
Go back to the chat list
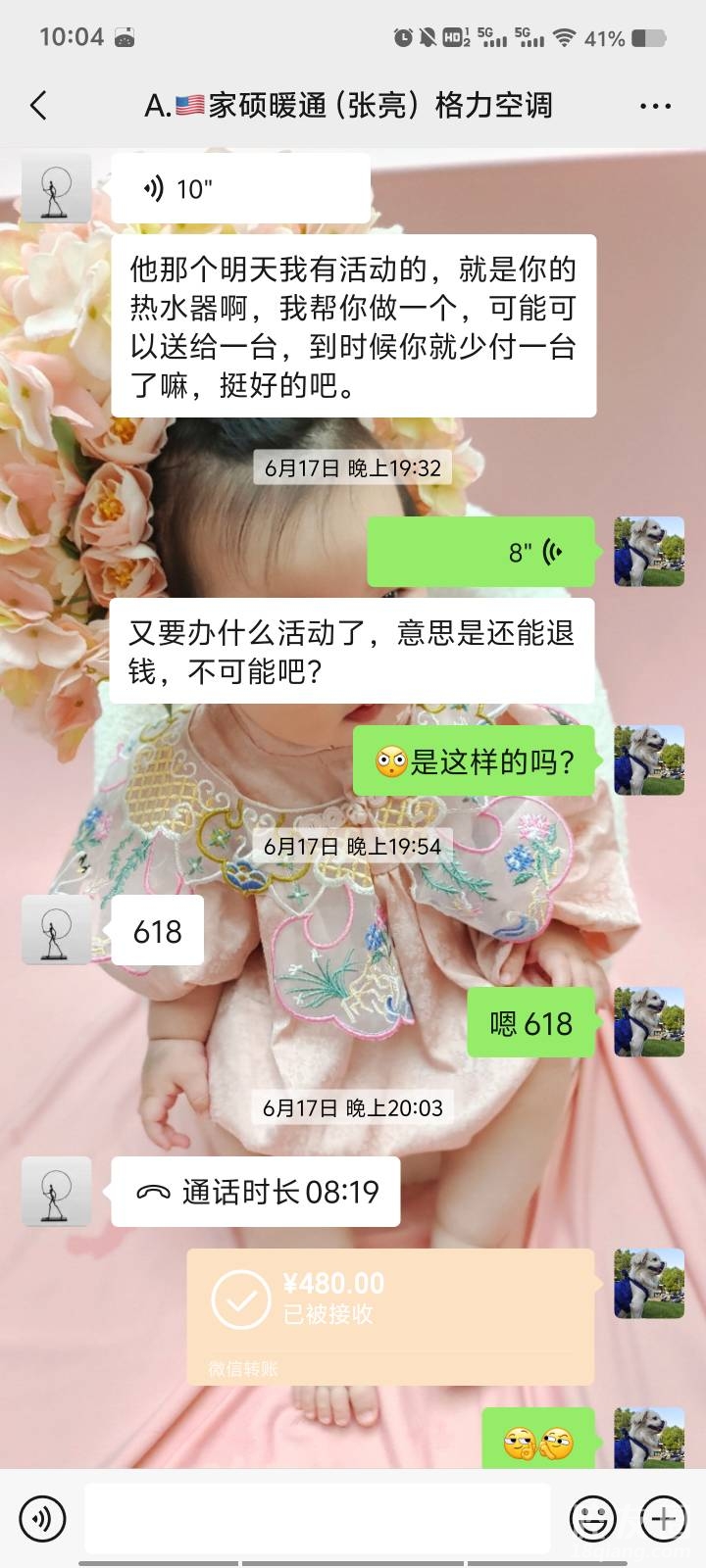(x=39, y=106)
